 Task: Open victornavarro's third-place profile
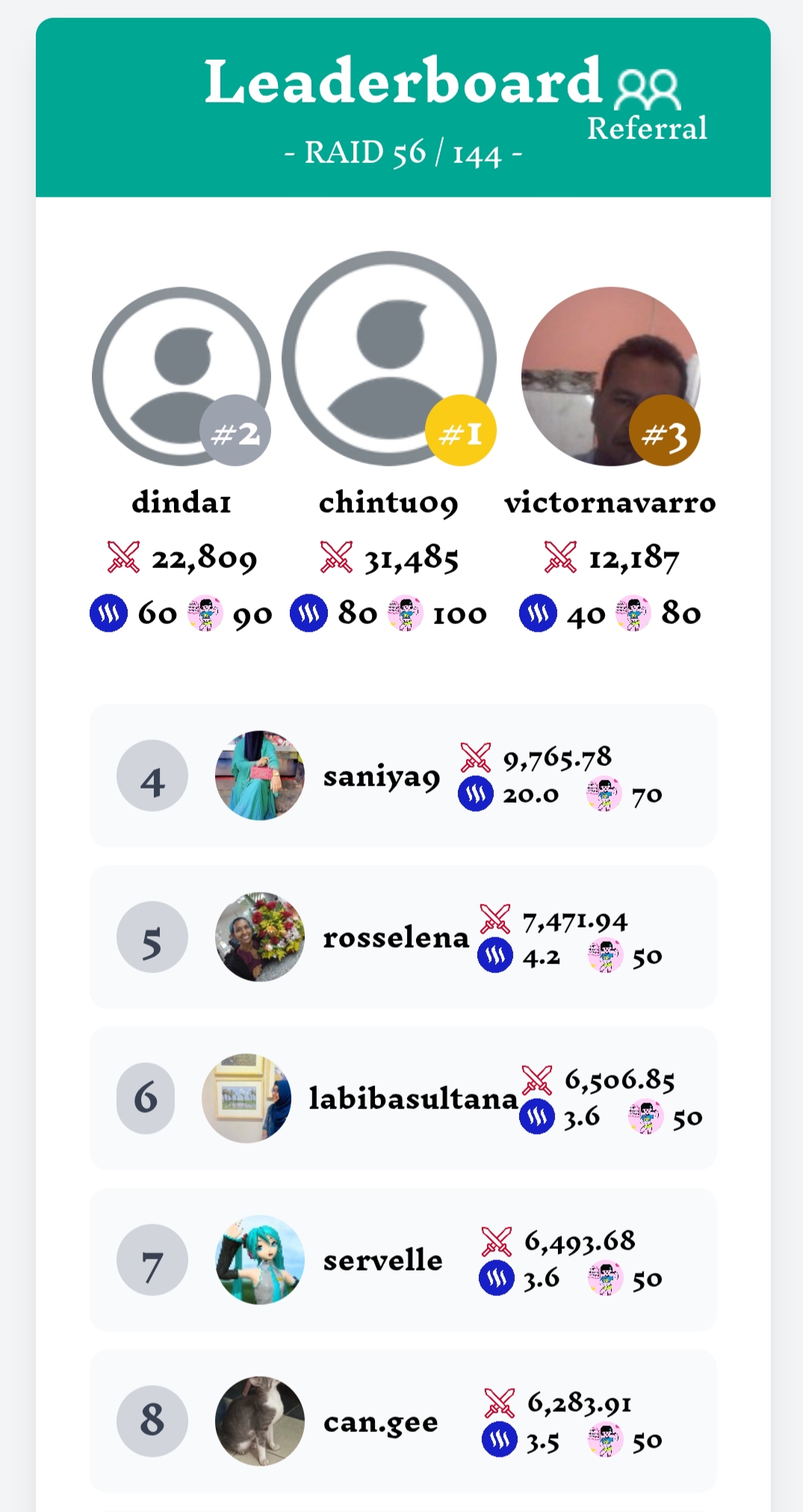(610, 377)
